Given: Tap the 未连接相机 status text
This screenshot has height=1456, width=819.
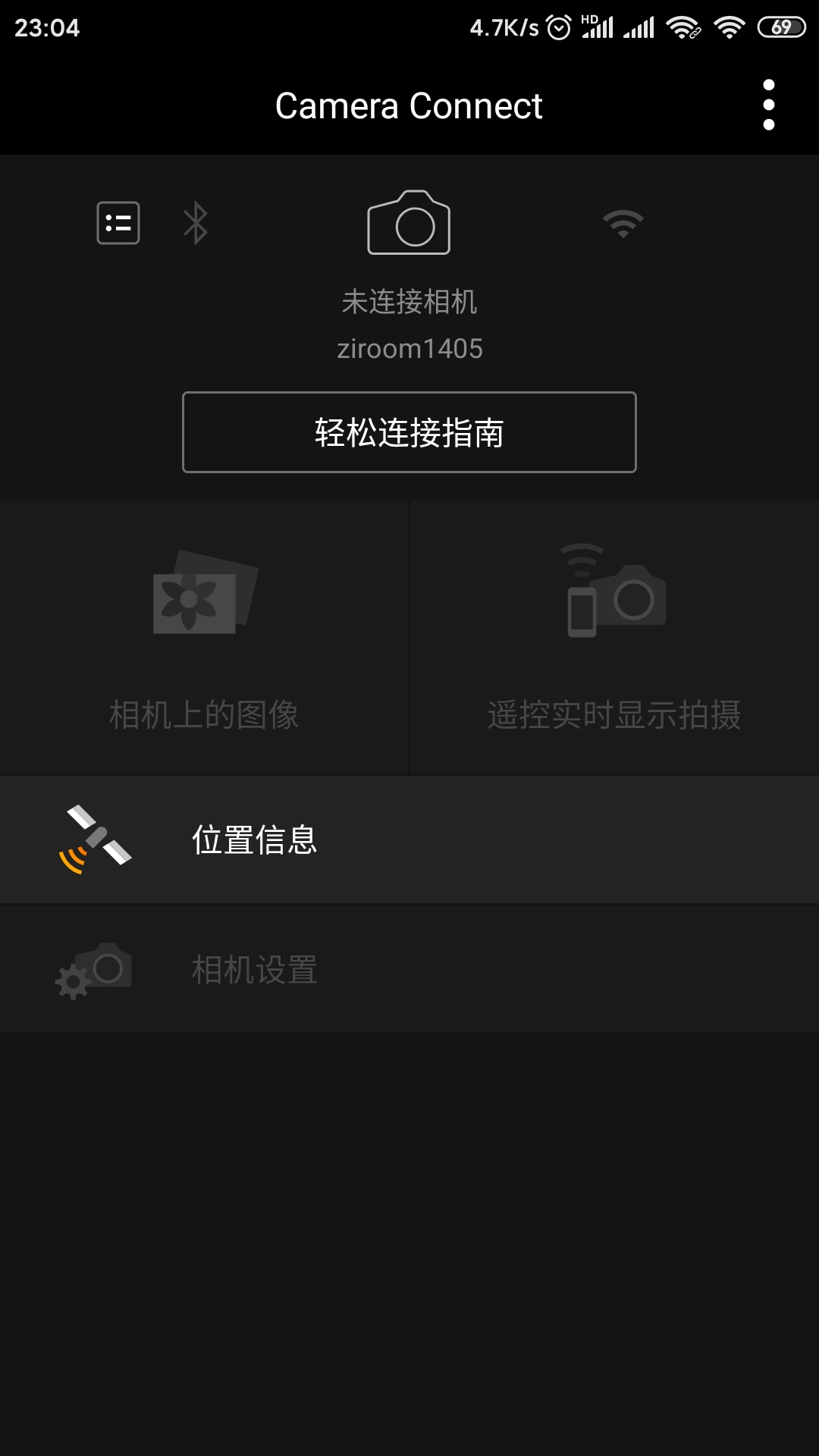Looking at the screenshot, I should [409, 301].
